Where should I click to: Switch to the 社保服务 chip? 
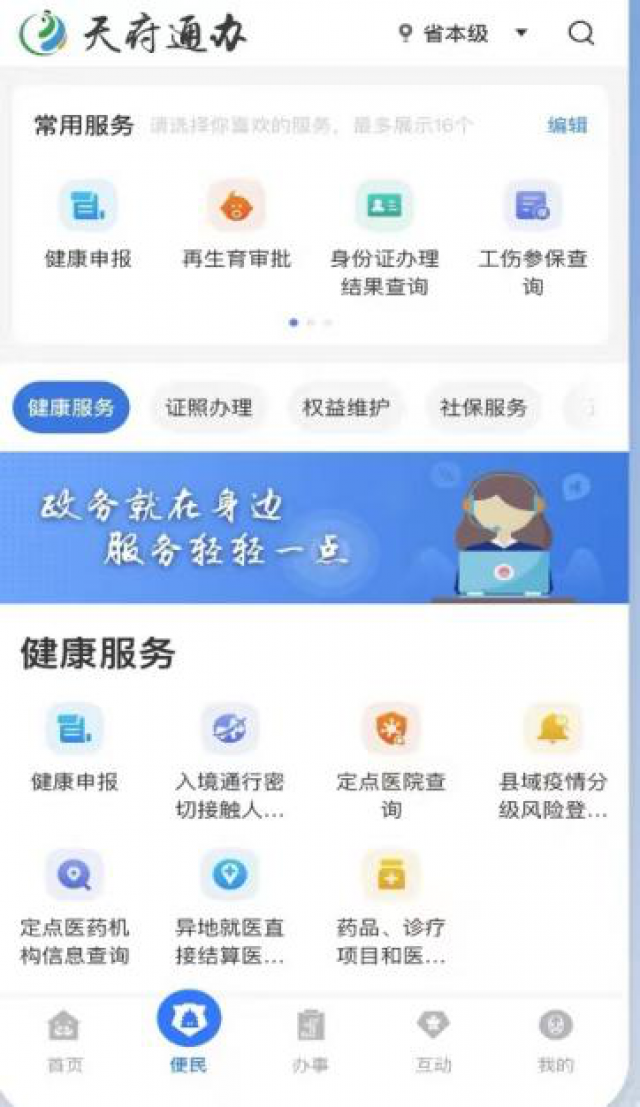pos(483,407)
